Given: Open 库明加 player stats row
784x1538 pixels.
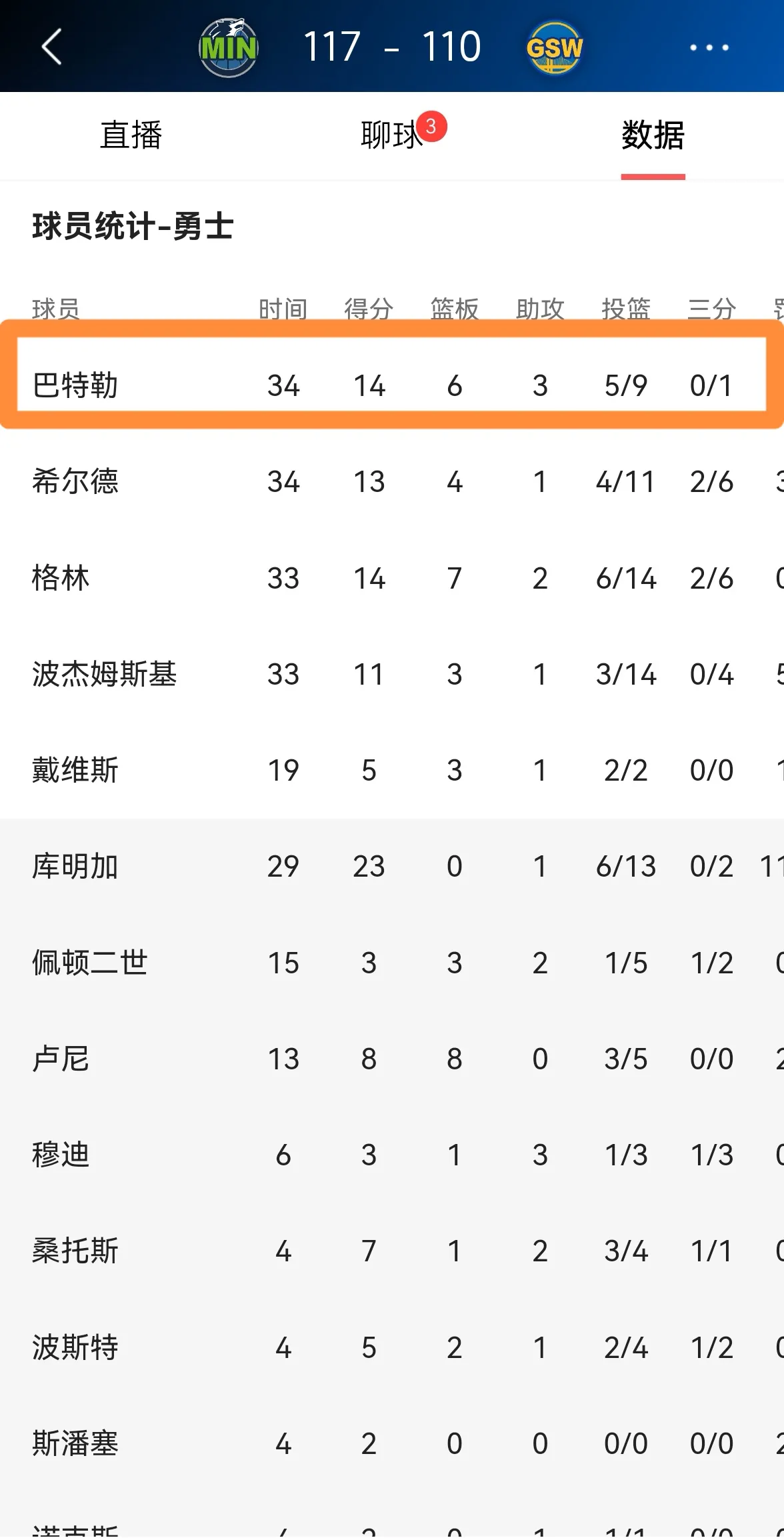Looking at the screenshot, I should [x=392, y=866].
